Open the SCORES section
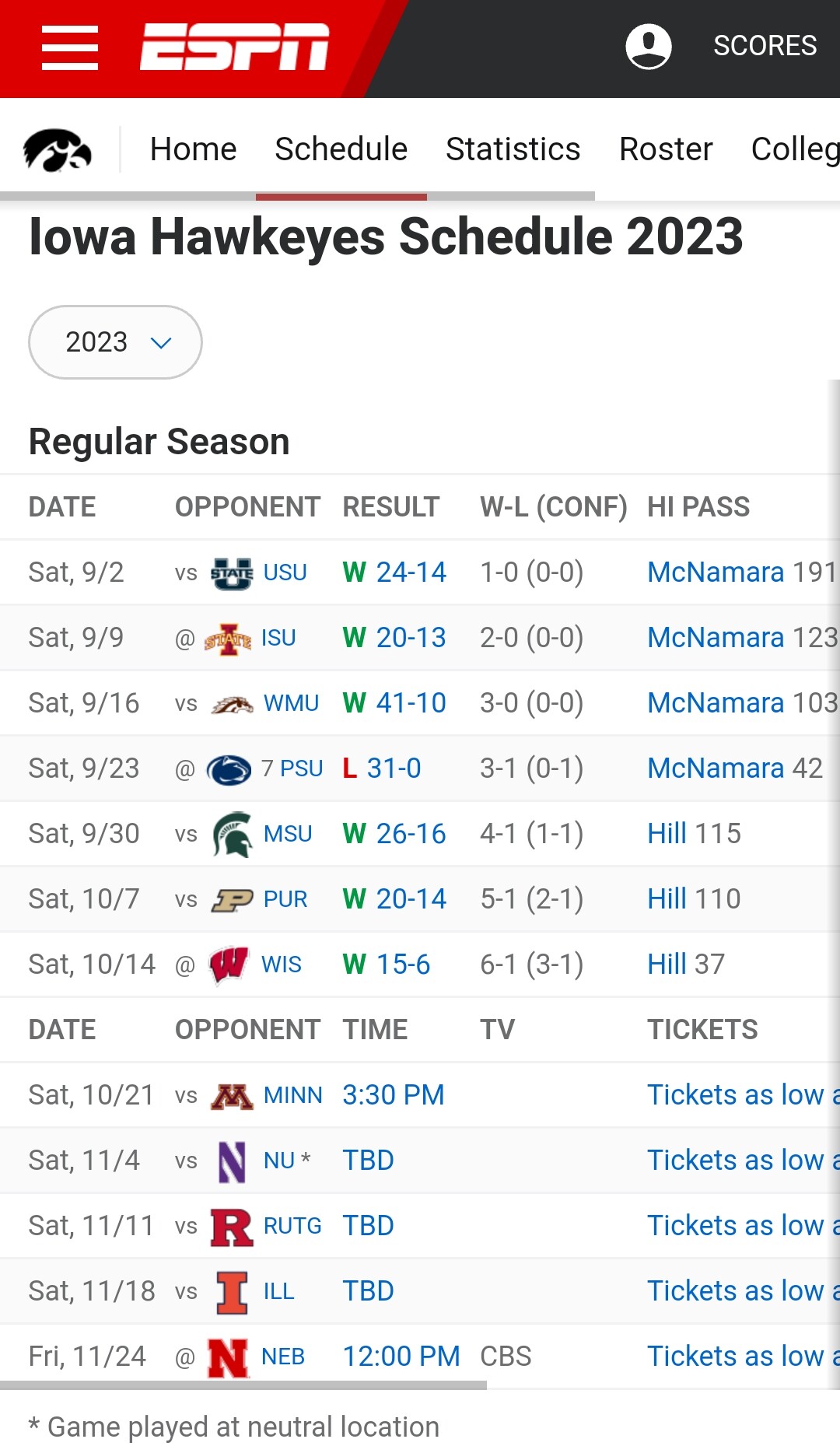The height and width of the screenshot is (1446, 840). coord(765,46)
